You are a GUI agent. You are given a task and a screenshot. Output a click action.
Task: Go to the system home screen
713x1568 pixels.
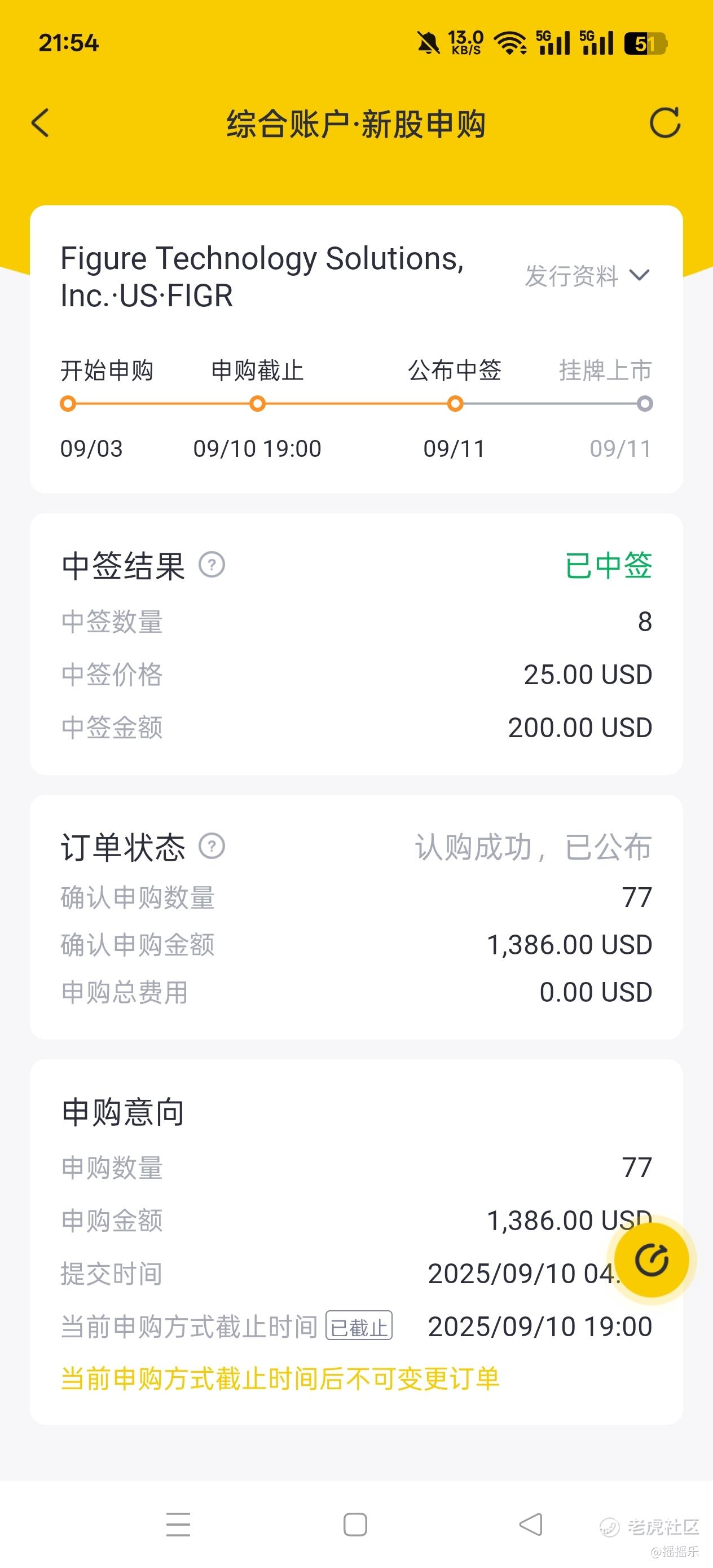(x=355, y=1524)
